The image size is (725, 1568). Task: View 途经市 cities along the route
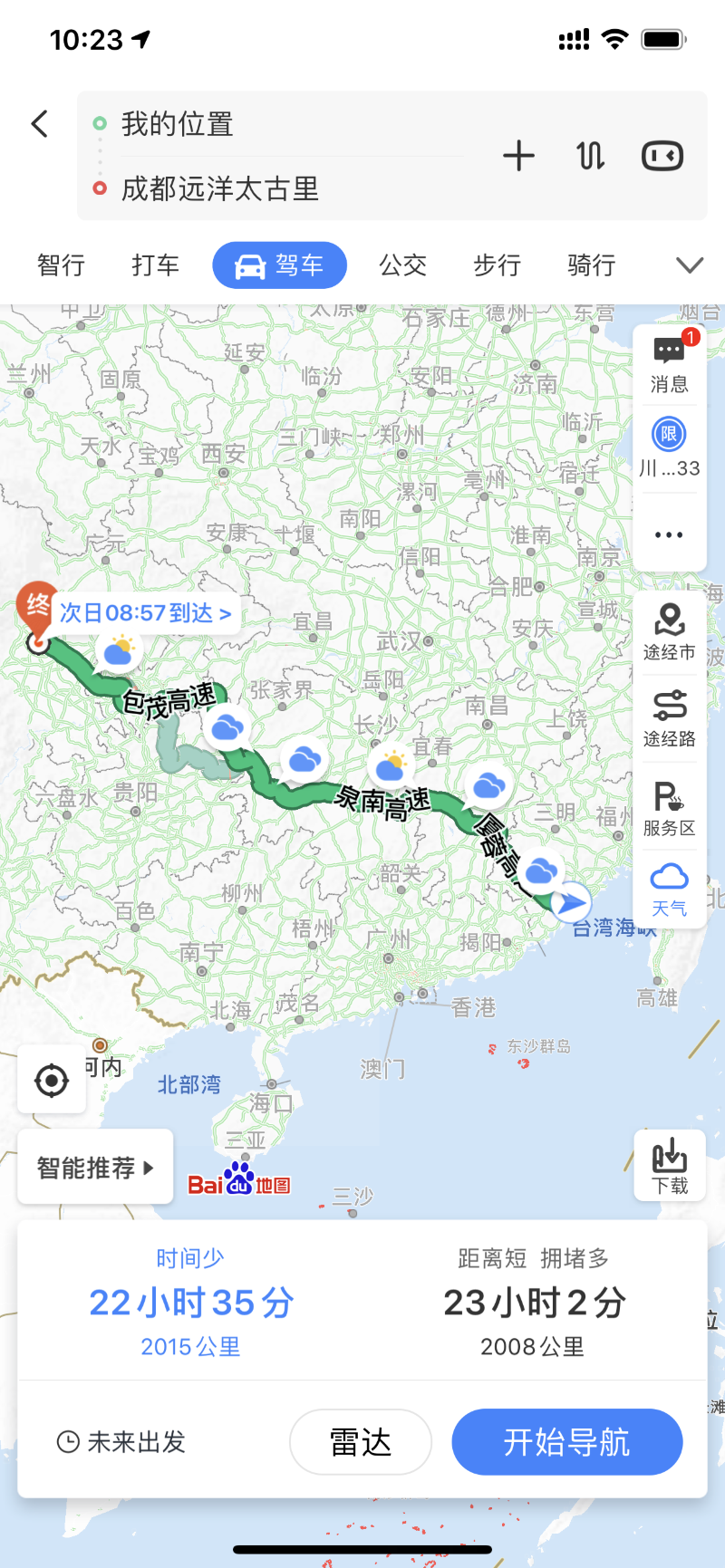coord(669,632)
